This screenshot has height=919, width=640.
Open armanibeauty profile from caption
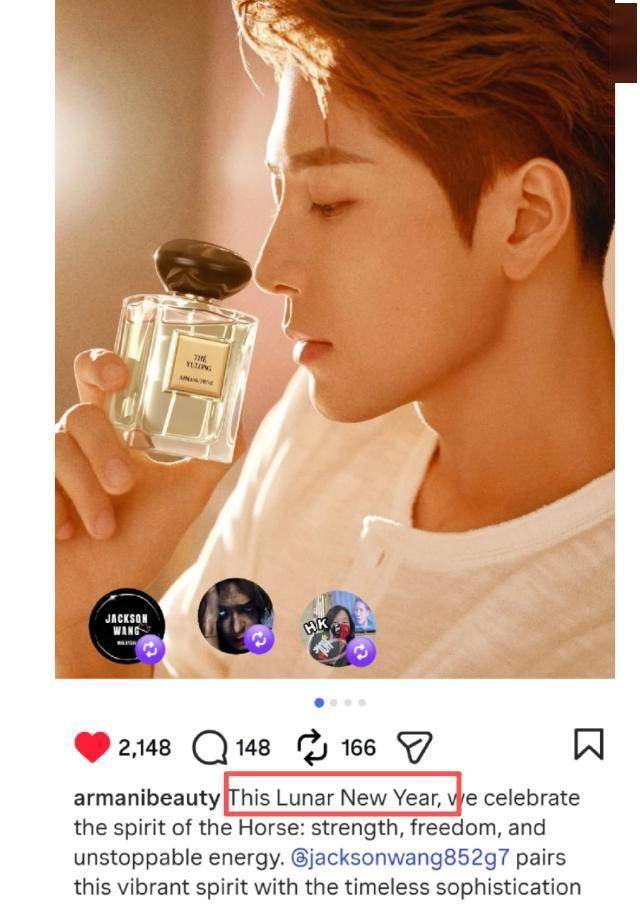[x=146, y=798]
